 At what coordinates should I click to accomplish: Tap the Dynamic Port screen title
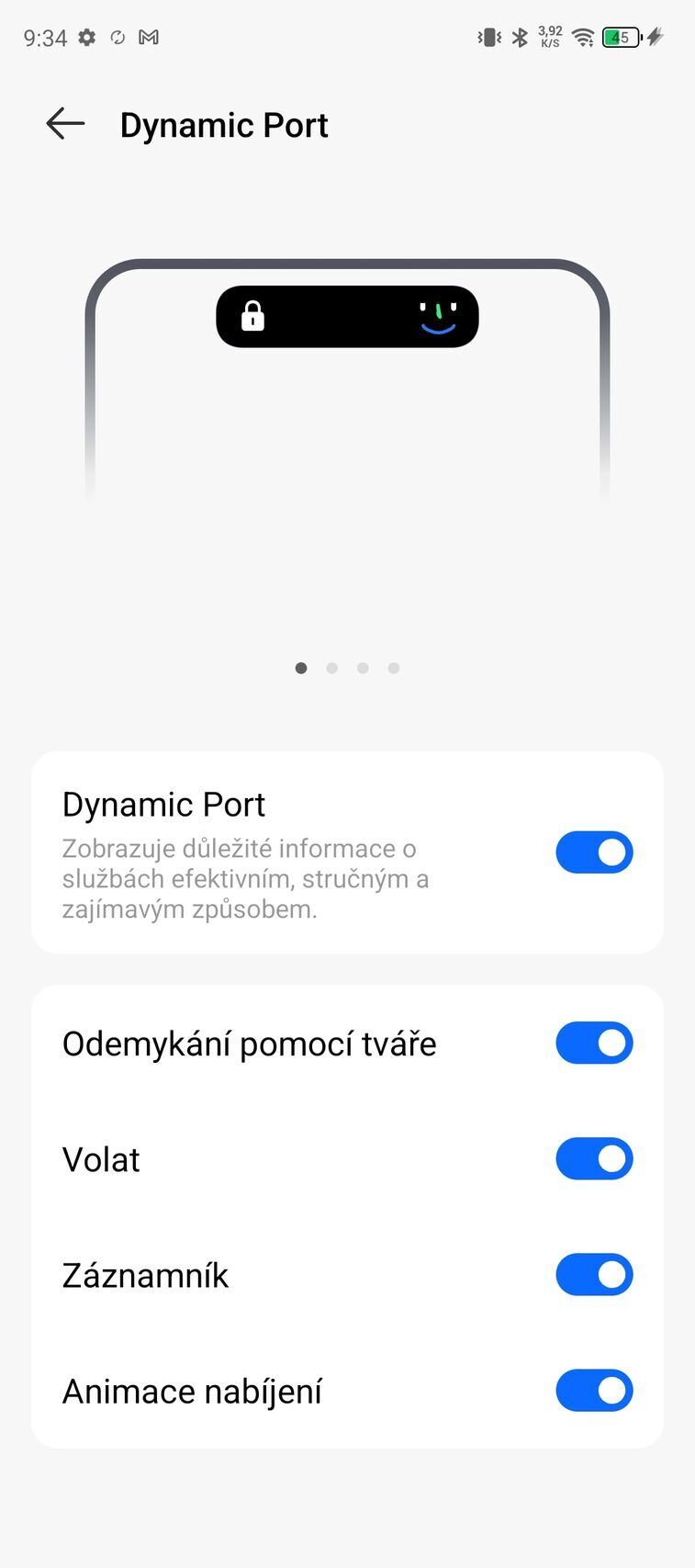(223, 124)
